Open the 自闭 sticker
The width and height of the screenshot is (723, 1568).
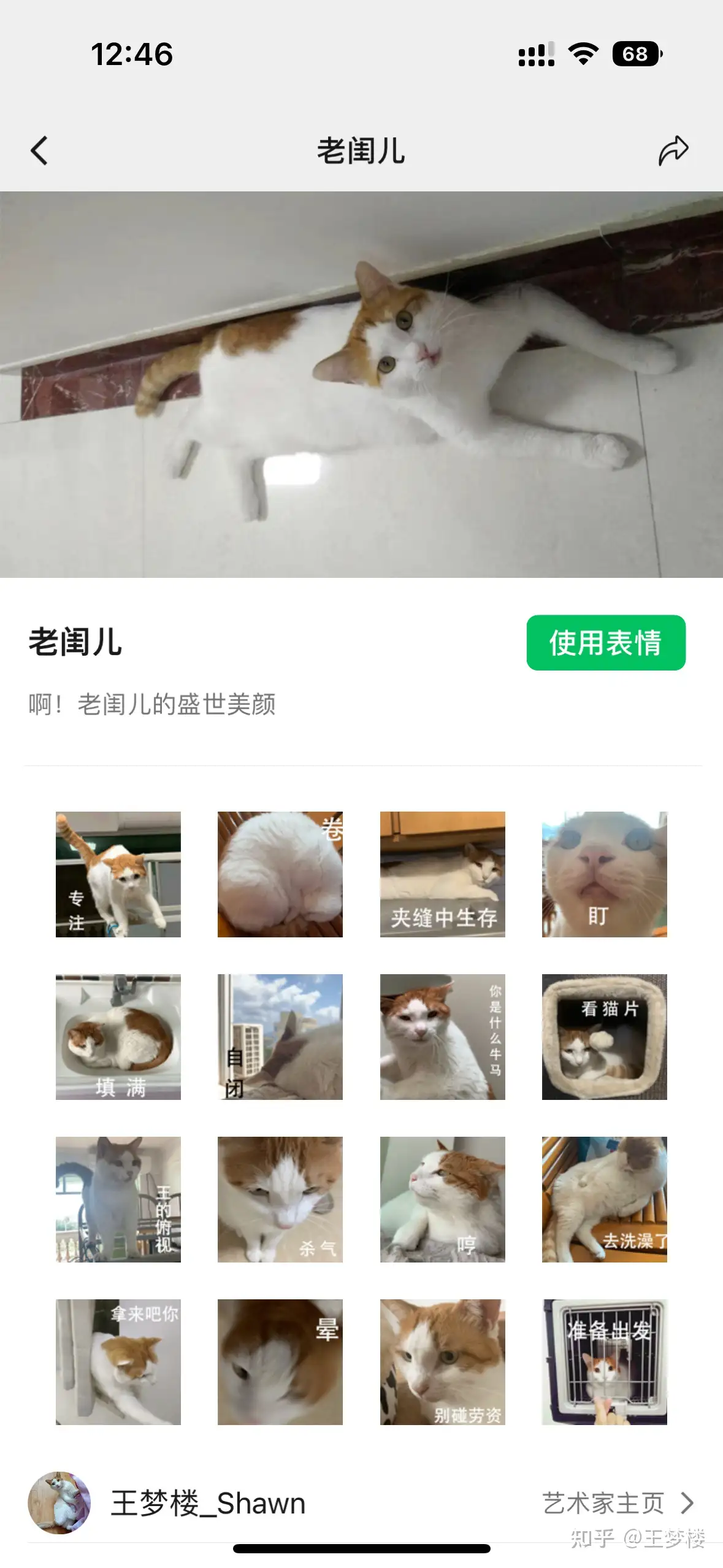[280, 1036]
